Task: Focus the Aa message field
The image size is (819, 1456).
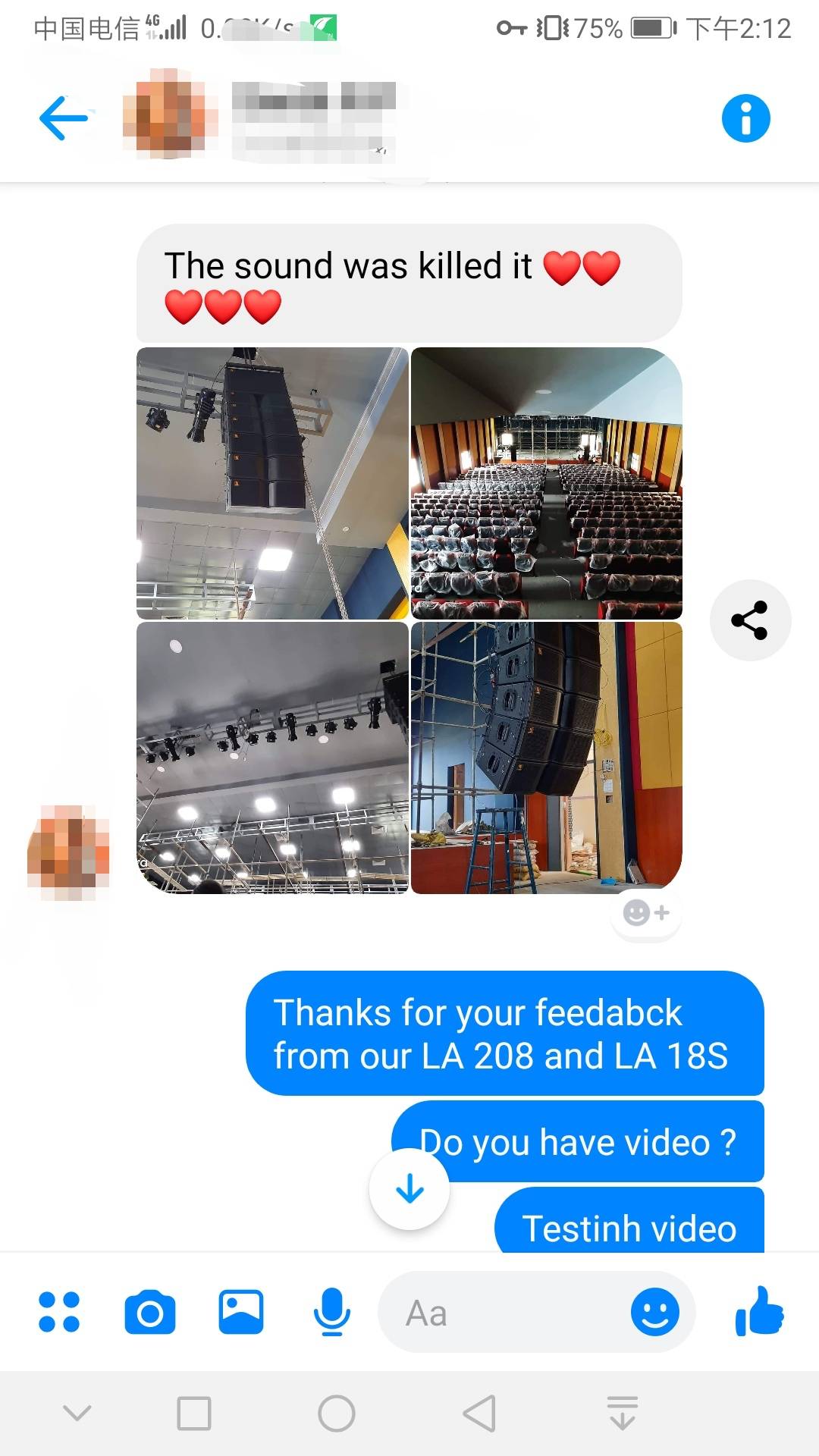Action: [504, 1313]
